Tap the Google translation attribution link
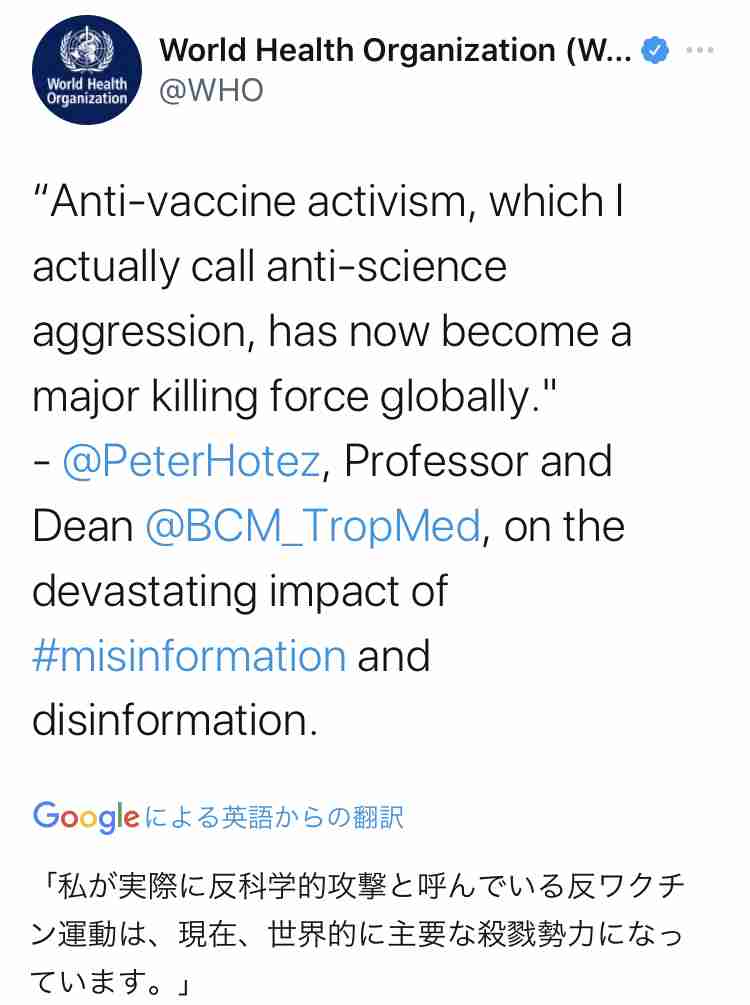Image resolution: width=750 pixels, height=1005 pixels. point(219,817)
